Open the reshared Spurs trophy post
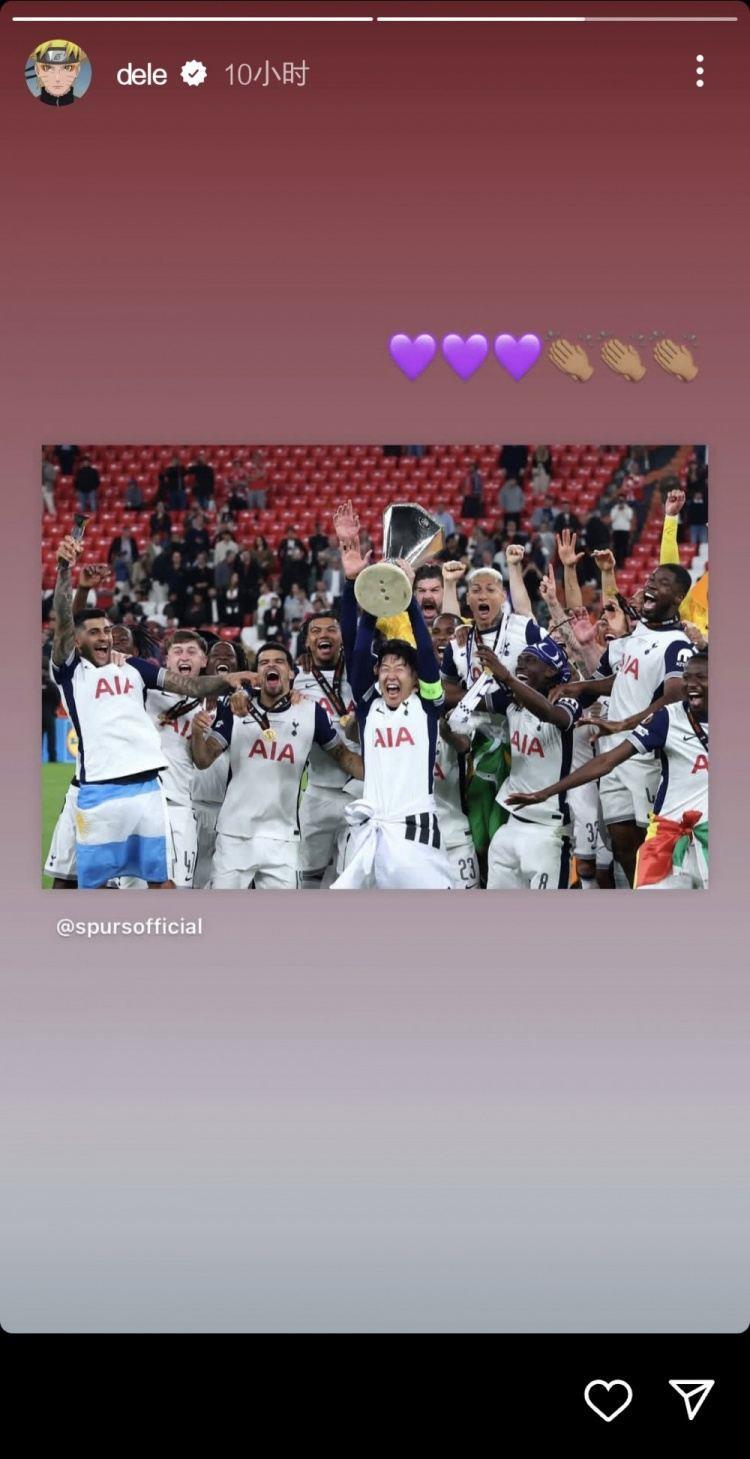 point(374,666)
